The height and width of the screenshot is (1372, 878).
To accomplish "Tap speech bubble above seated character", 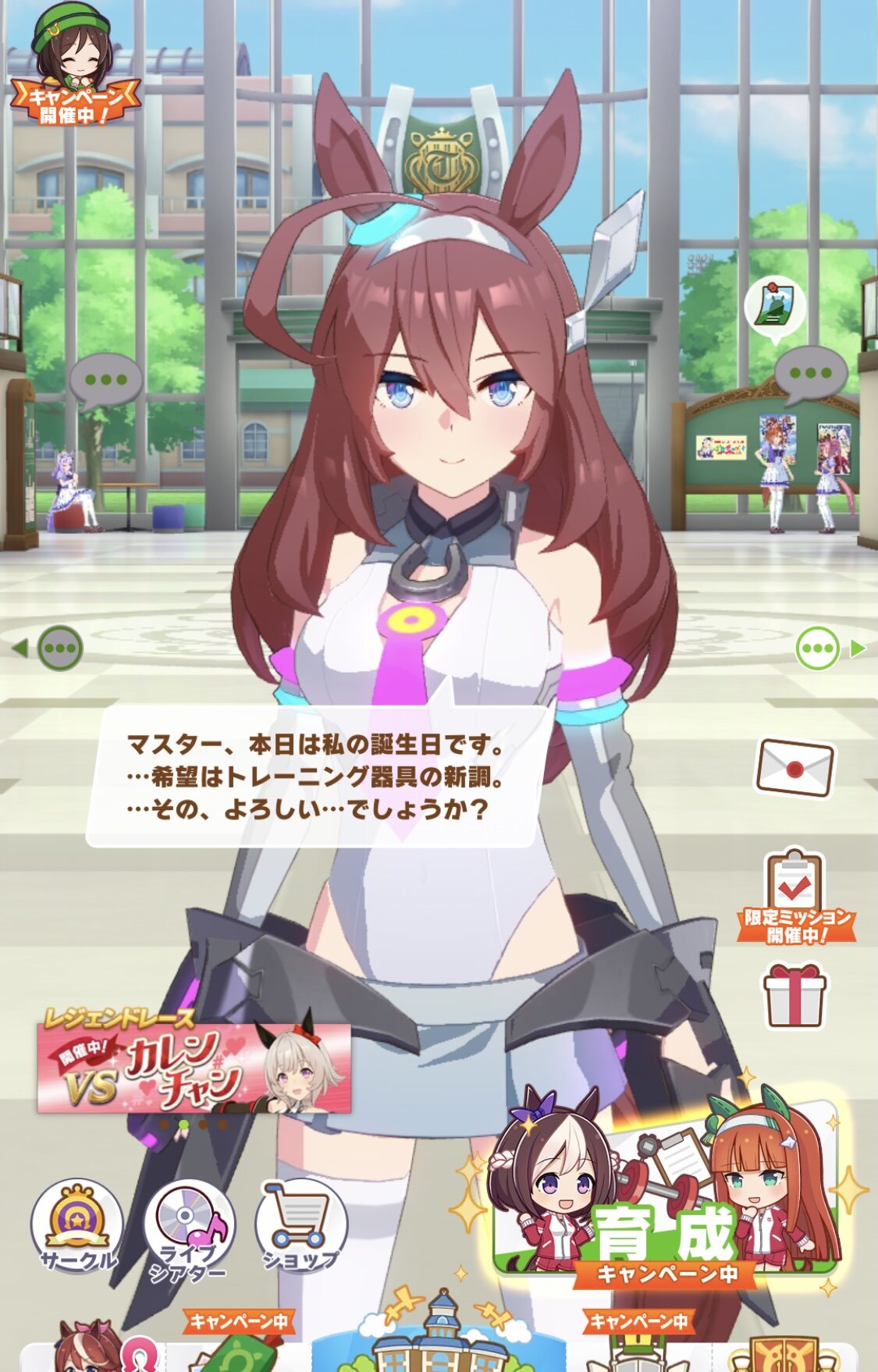I will (x=105, y=381).
